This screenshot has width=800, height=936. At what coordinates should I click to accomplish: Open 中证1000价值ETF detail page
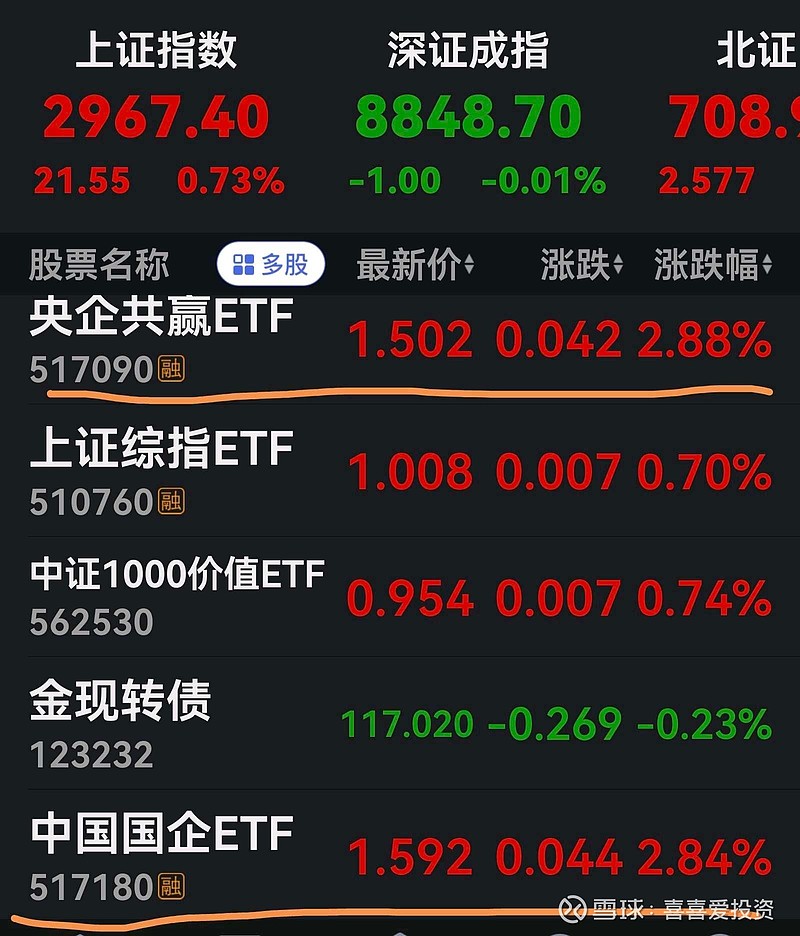177,575
